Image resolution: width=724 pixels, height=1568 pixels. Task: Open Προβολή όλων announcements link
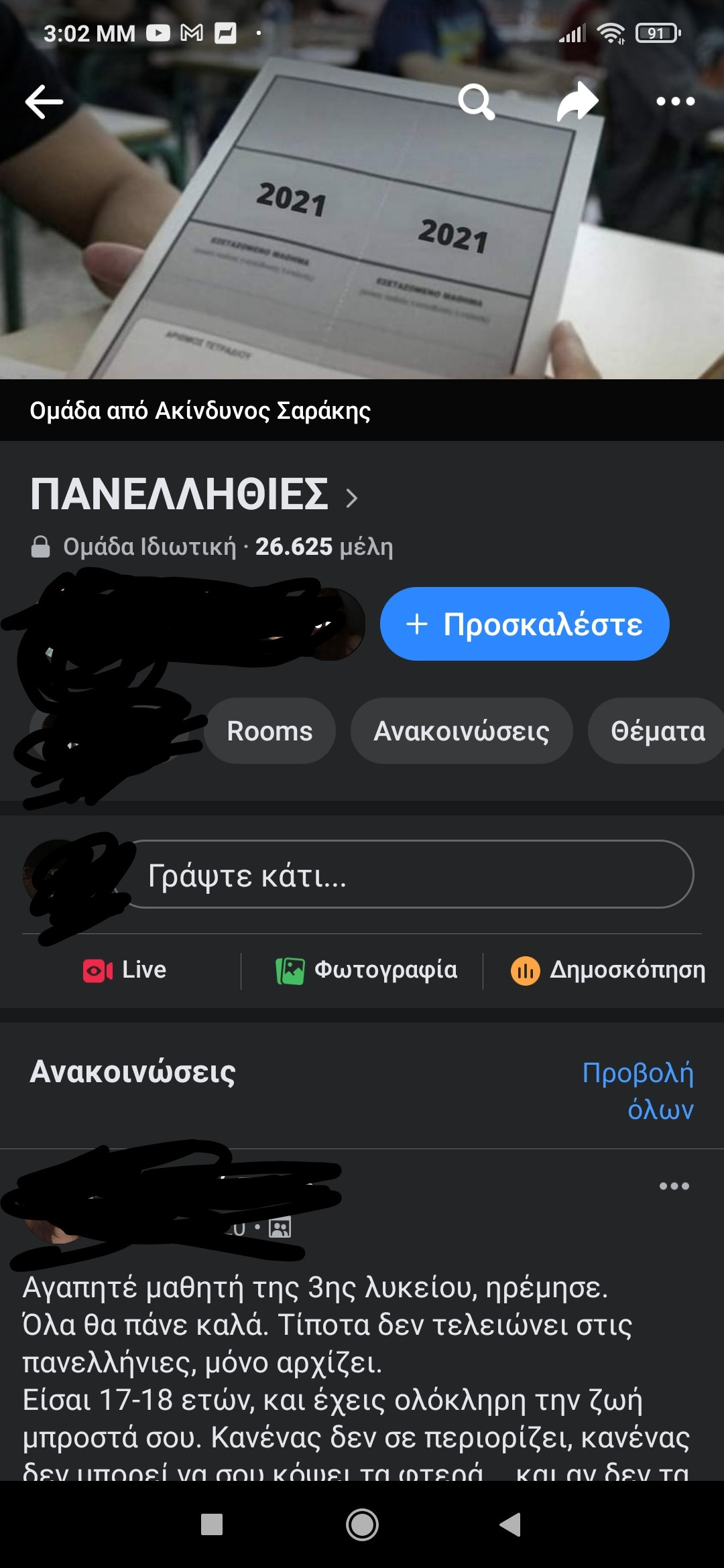(638, 1091)
